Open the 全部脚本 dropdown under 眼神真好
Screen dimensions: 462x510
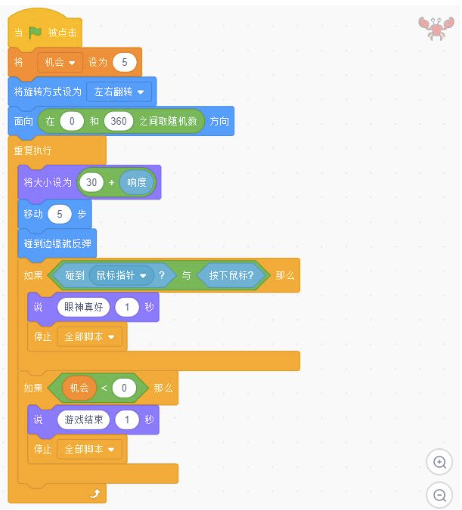coord(89,337)
